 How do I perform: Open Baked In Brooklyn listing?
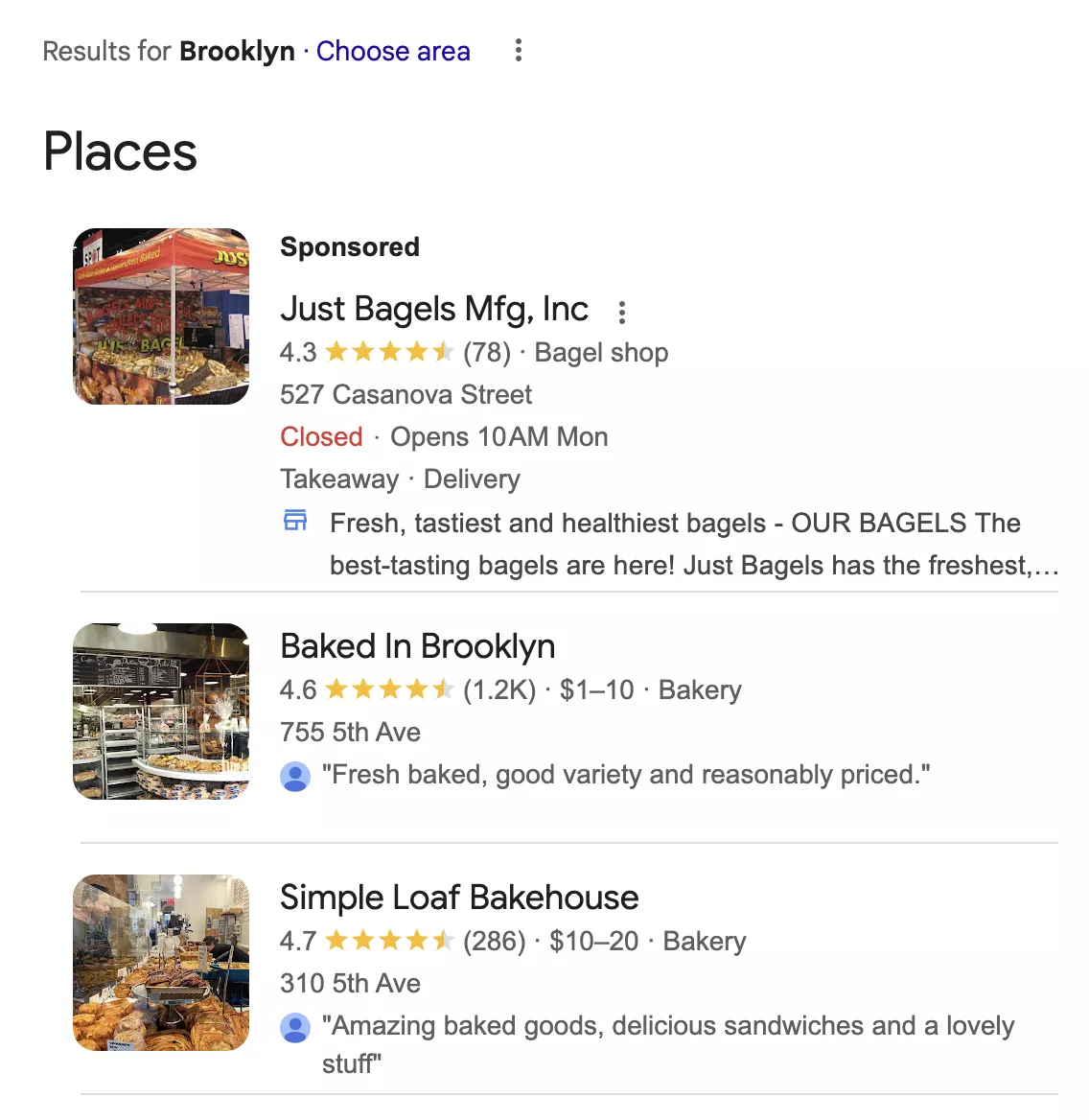pyautogui.click(x=418, y=646)
